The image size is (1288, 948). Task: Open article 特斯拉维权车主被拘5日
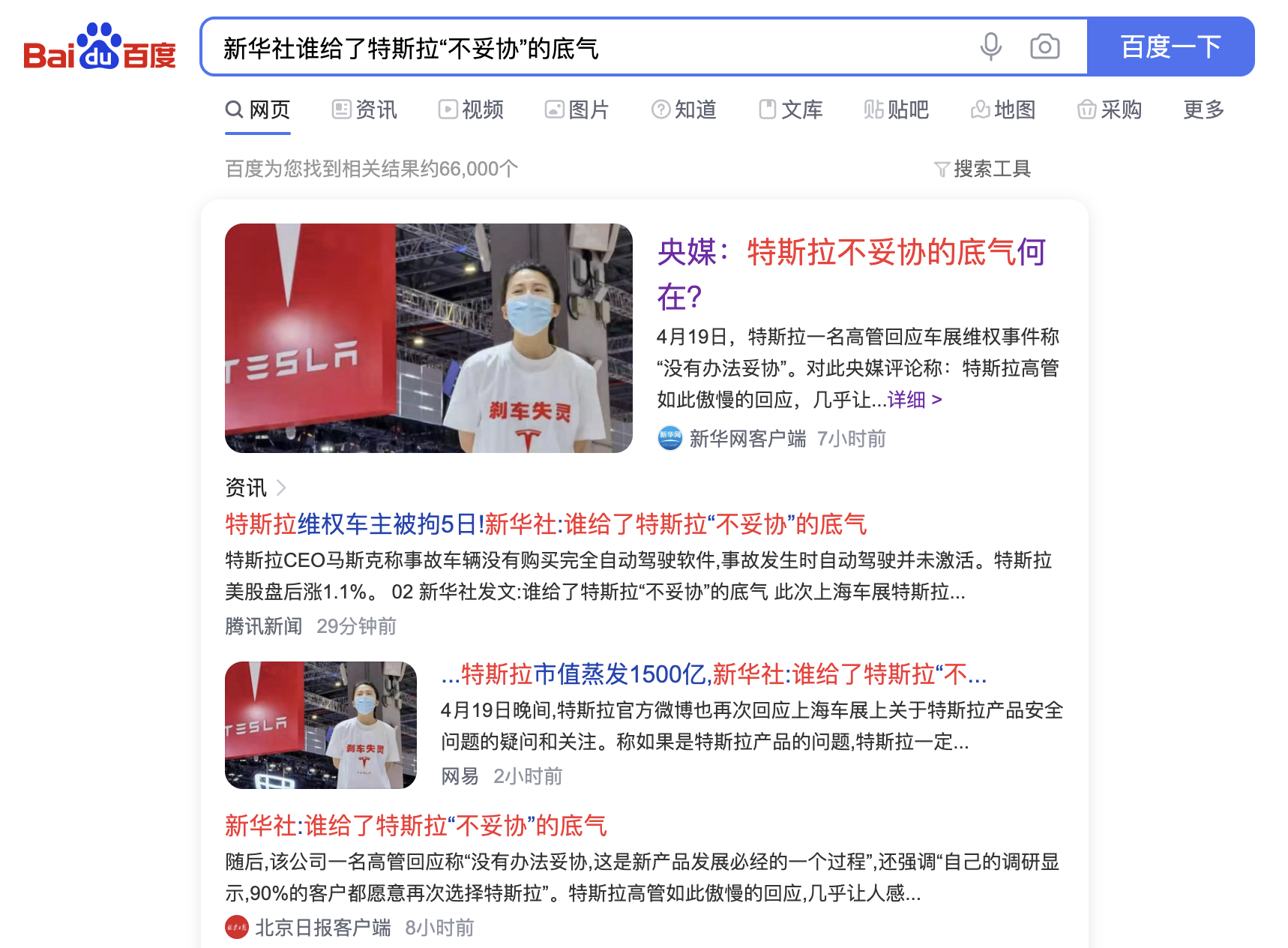pos(545,524)
